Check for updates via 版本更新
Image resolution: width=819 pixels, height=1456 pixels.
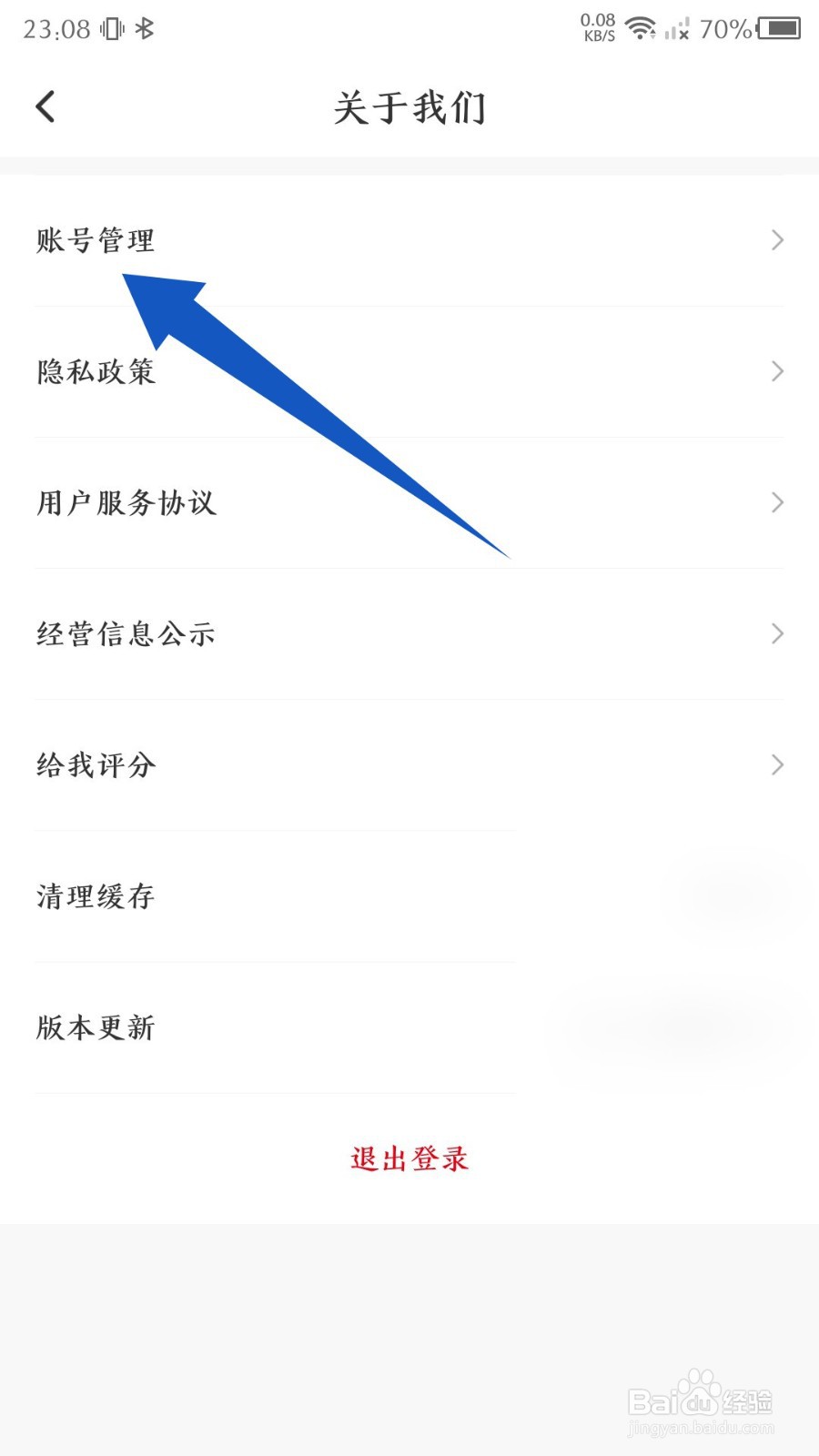[95, 1027]
